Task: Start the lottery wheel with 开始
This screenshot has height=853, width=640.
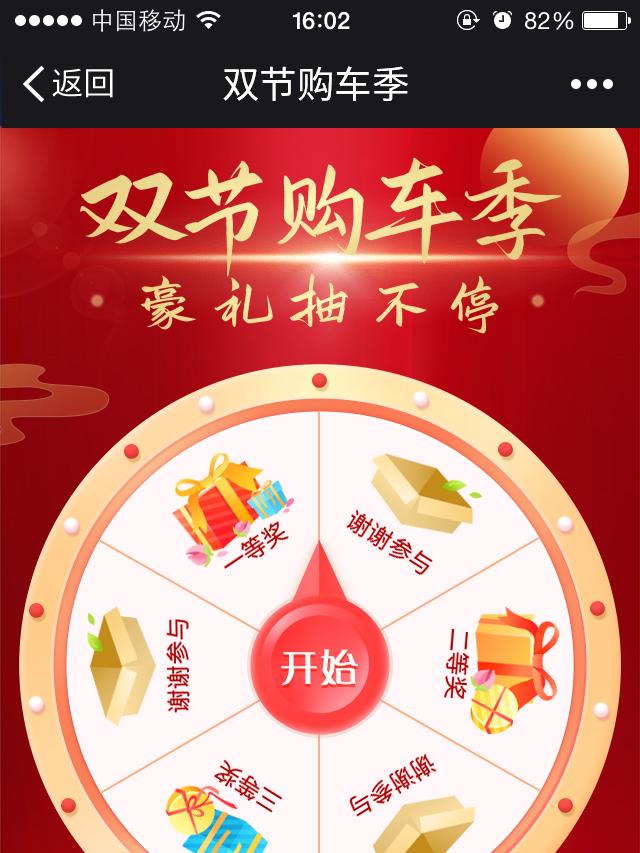Action: (x=319, y=667)
